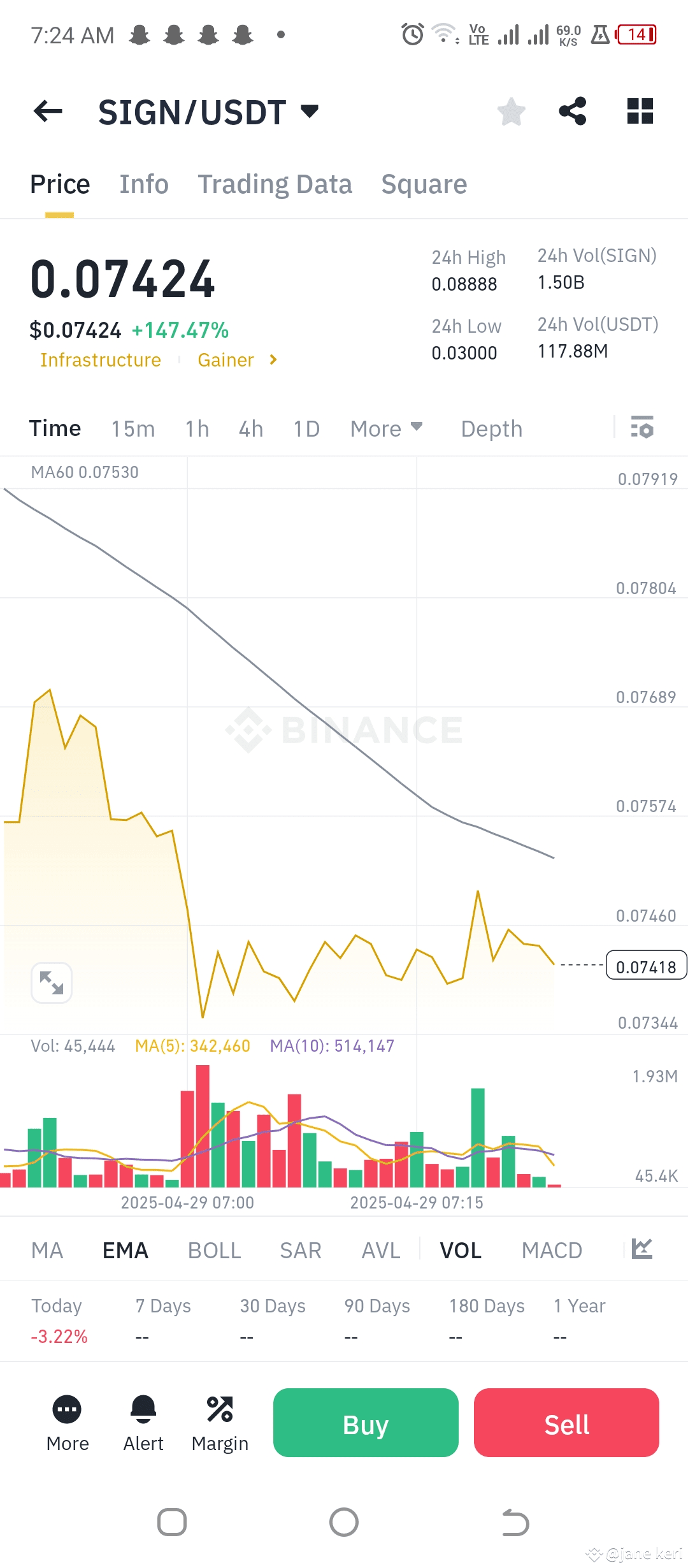
Task: Set a price Alert
Action: tap(143, 1423)
